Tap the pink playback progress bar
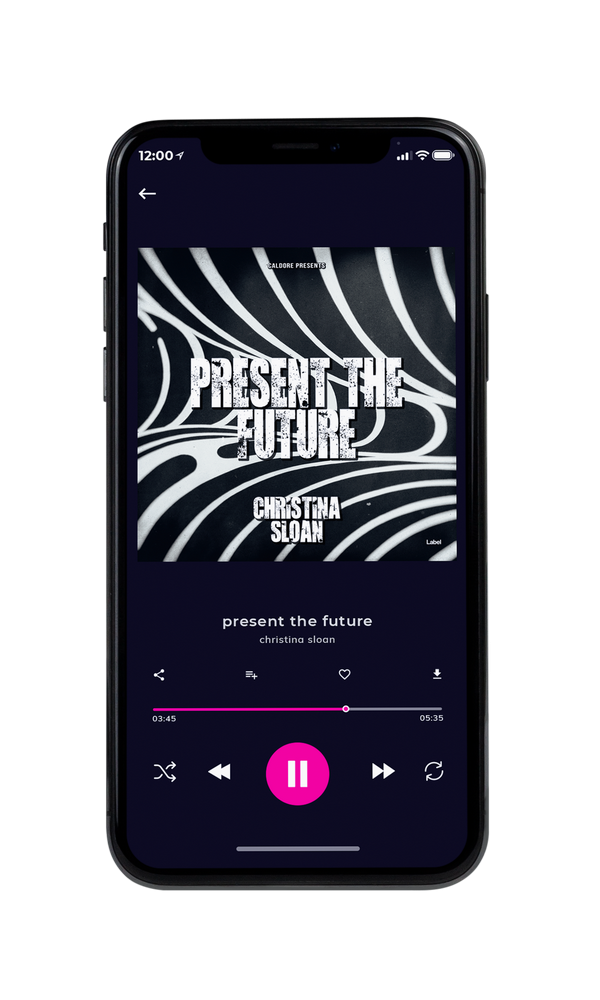Viewport: 600px width, 1000px height. point(297,709)
